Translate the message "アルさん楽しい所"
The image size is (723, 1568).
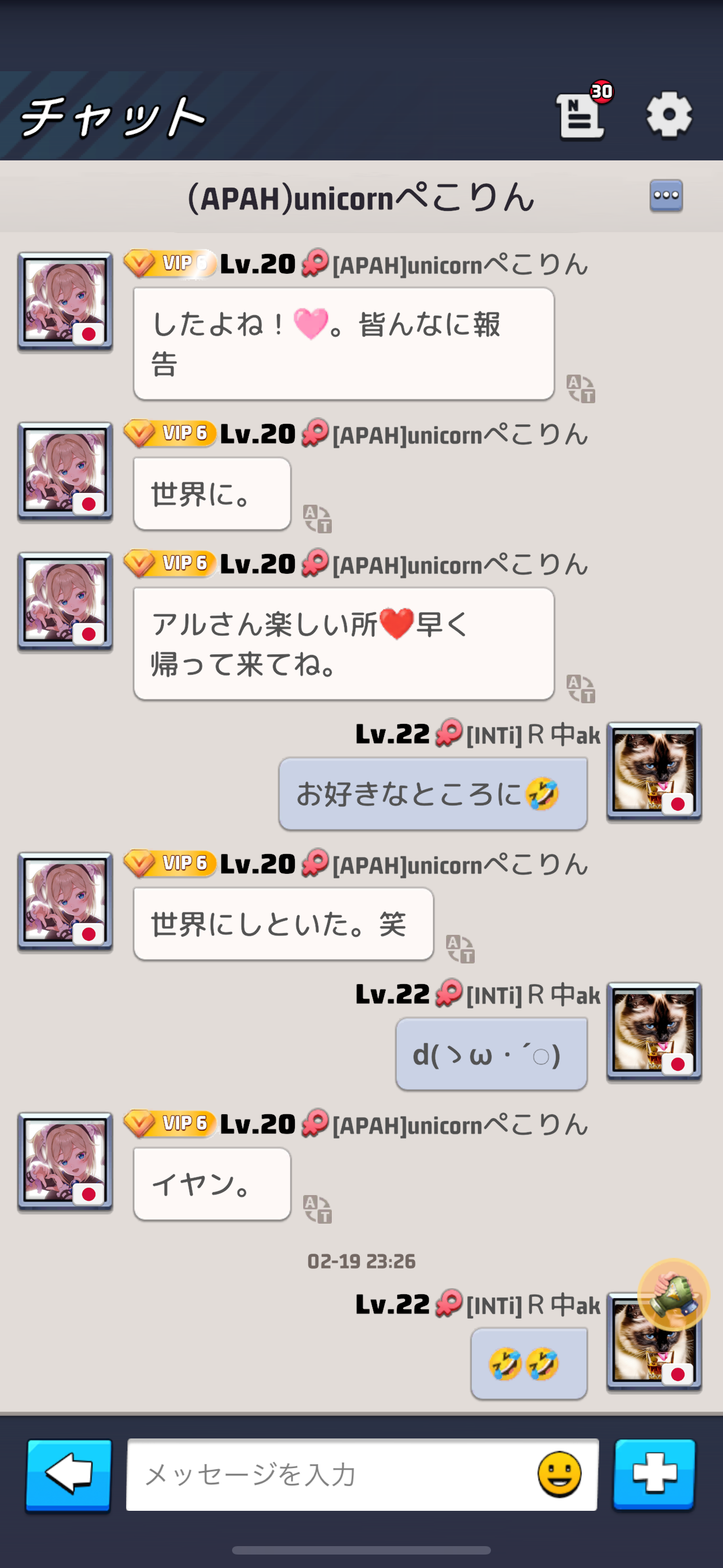tap(581, 689)
